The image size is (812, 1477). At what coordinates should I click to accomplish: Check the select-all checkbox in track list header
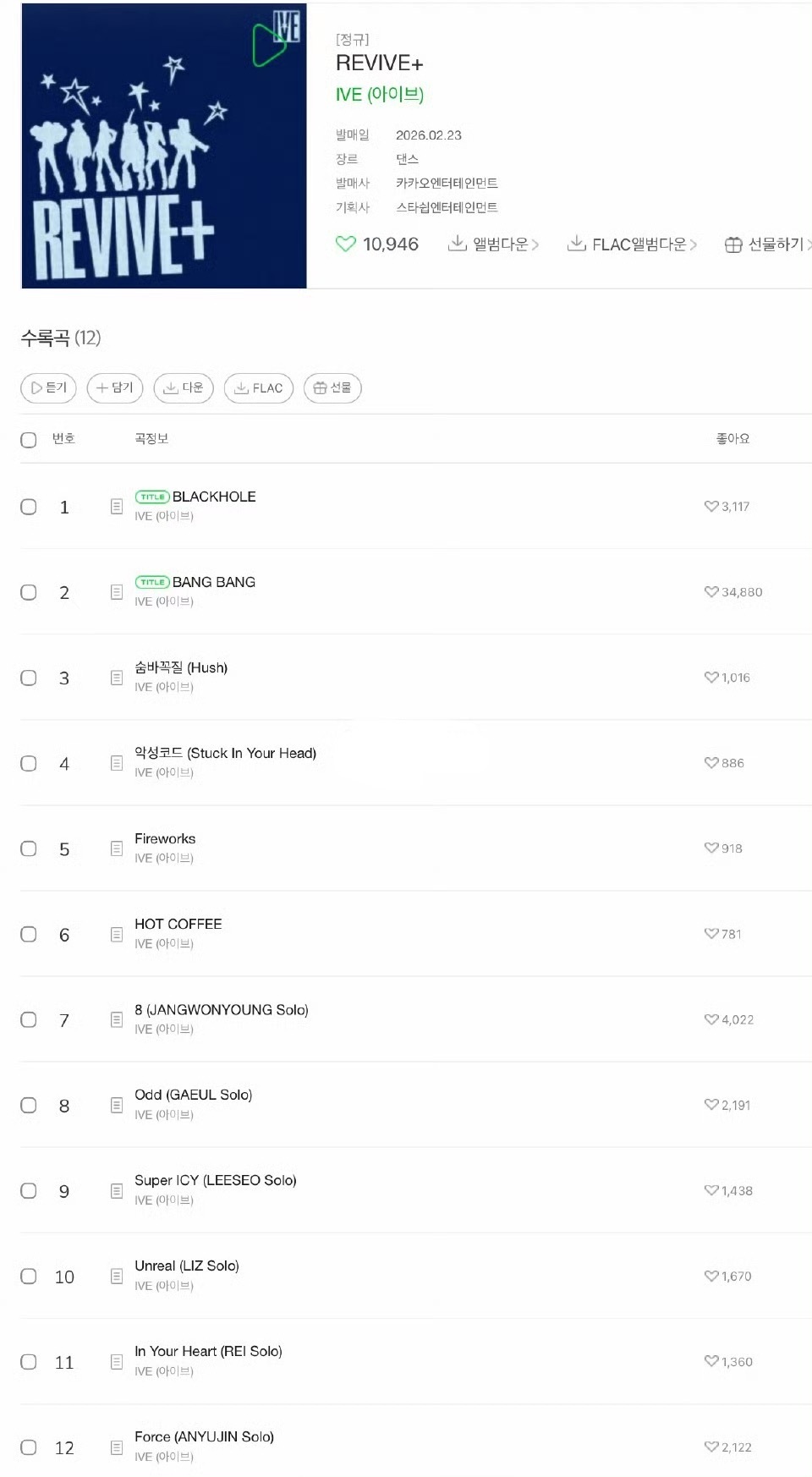28,438
